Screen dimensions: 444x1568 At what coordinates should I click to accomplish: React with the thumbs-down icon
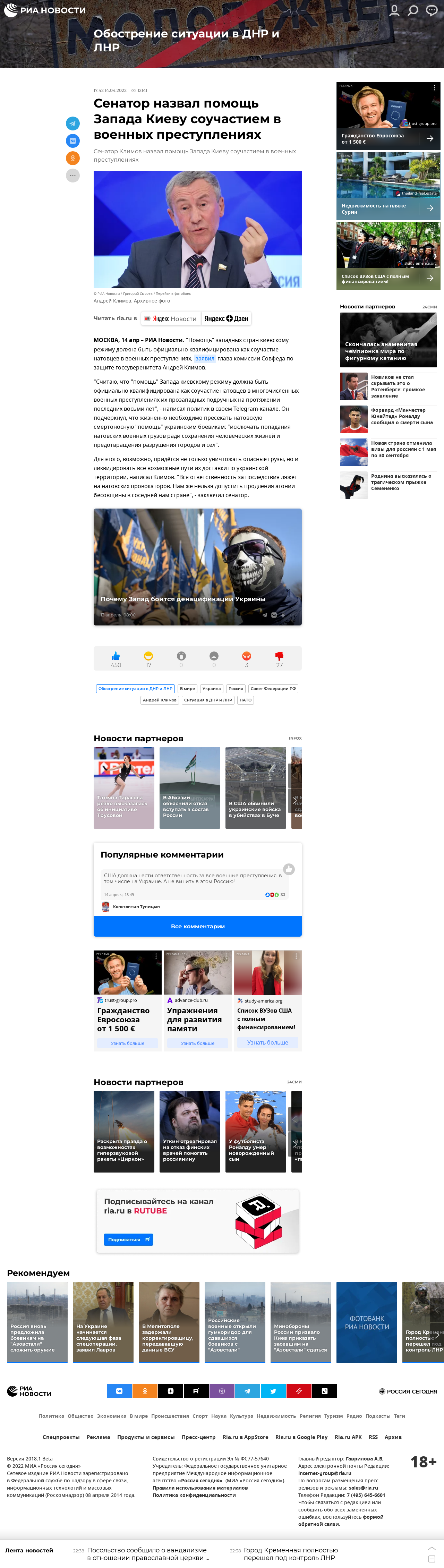click(279, 656)
